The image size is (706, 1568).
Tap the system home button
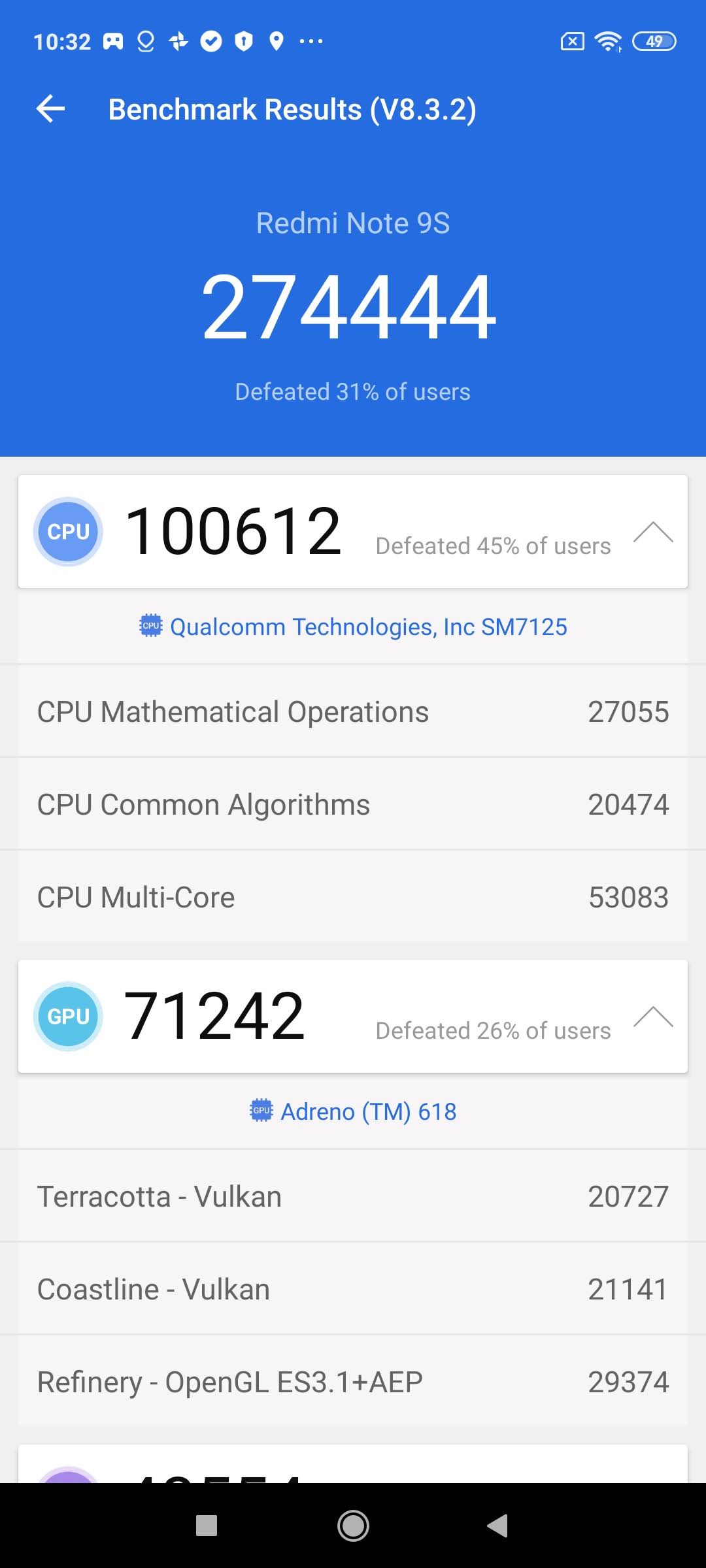(x=353, y=1526)
